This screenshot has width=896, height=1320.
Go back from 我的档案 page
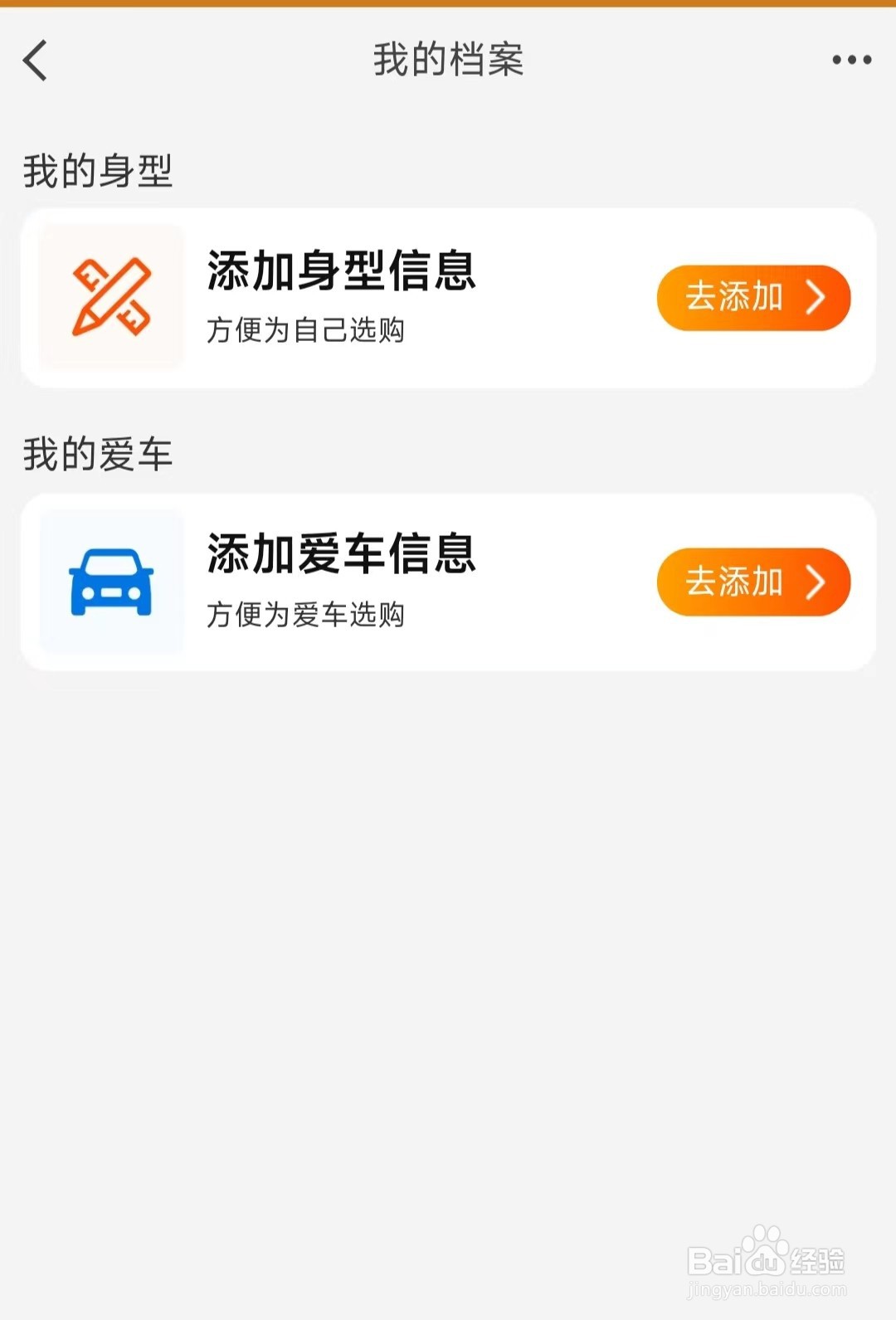36,61
